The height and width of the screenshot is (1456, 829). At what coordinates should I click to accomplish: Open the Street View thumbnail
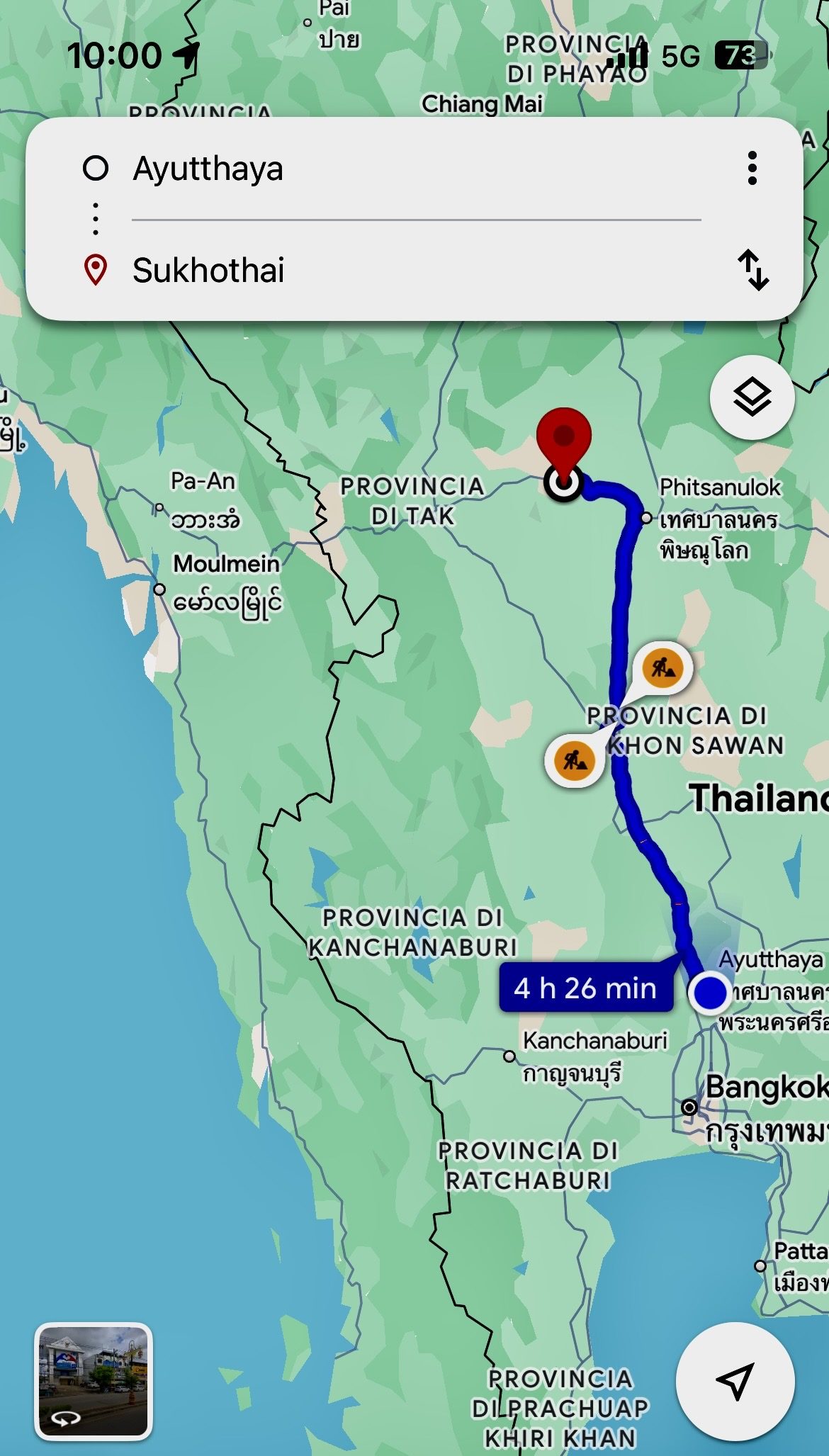pyautogui.click(x=94, y=1381)
